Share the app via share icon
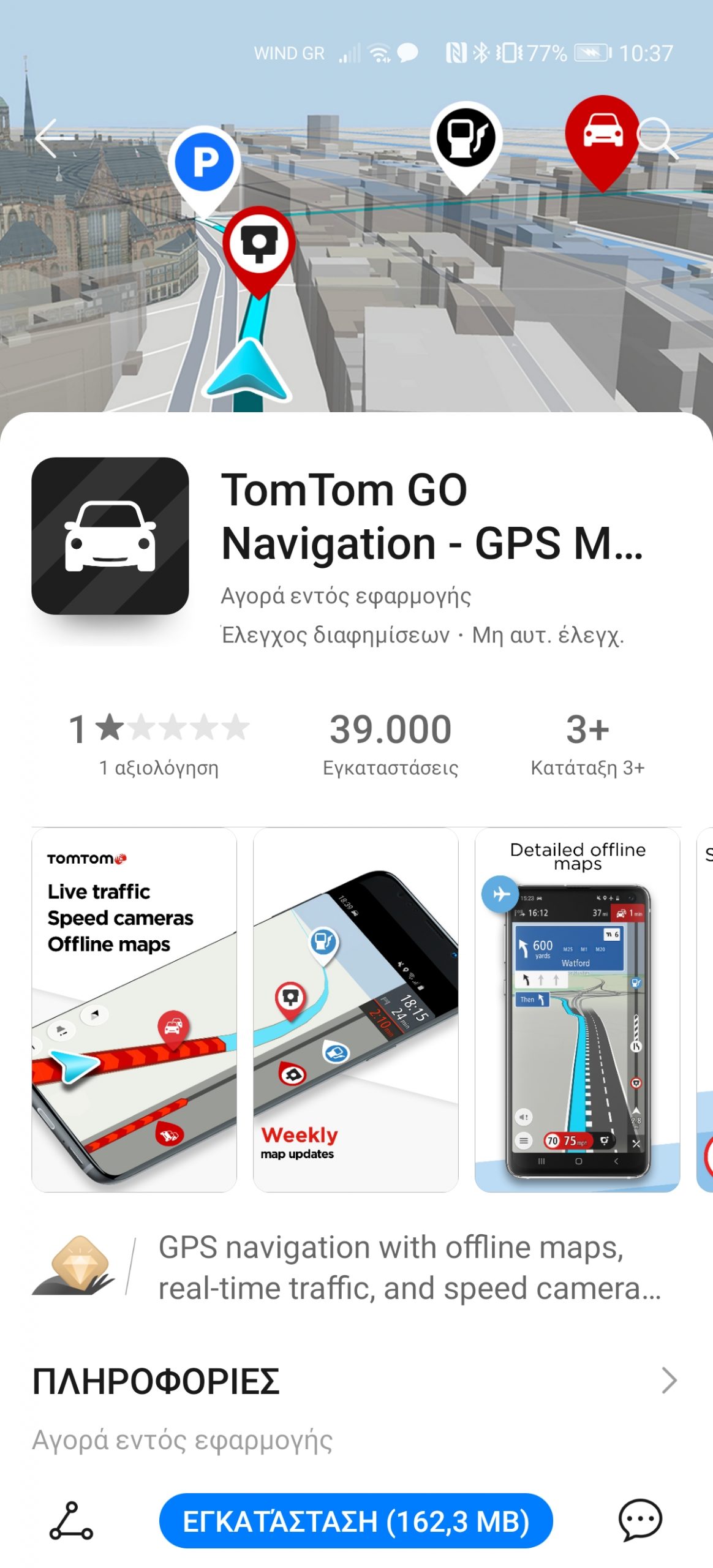 [x=71, y=1520]
